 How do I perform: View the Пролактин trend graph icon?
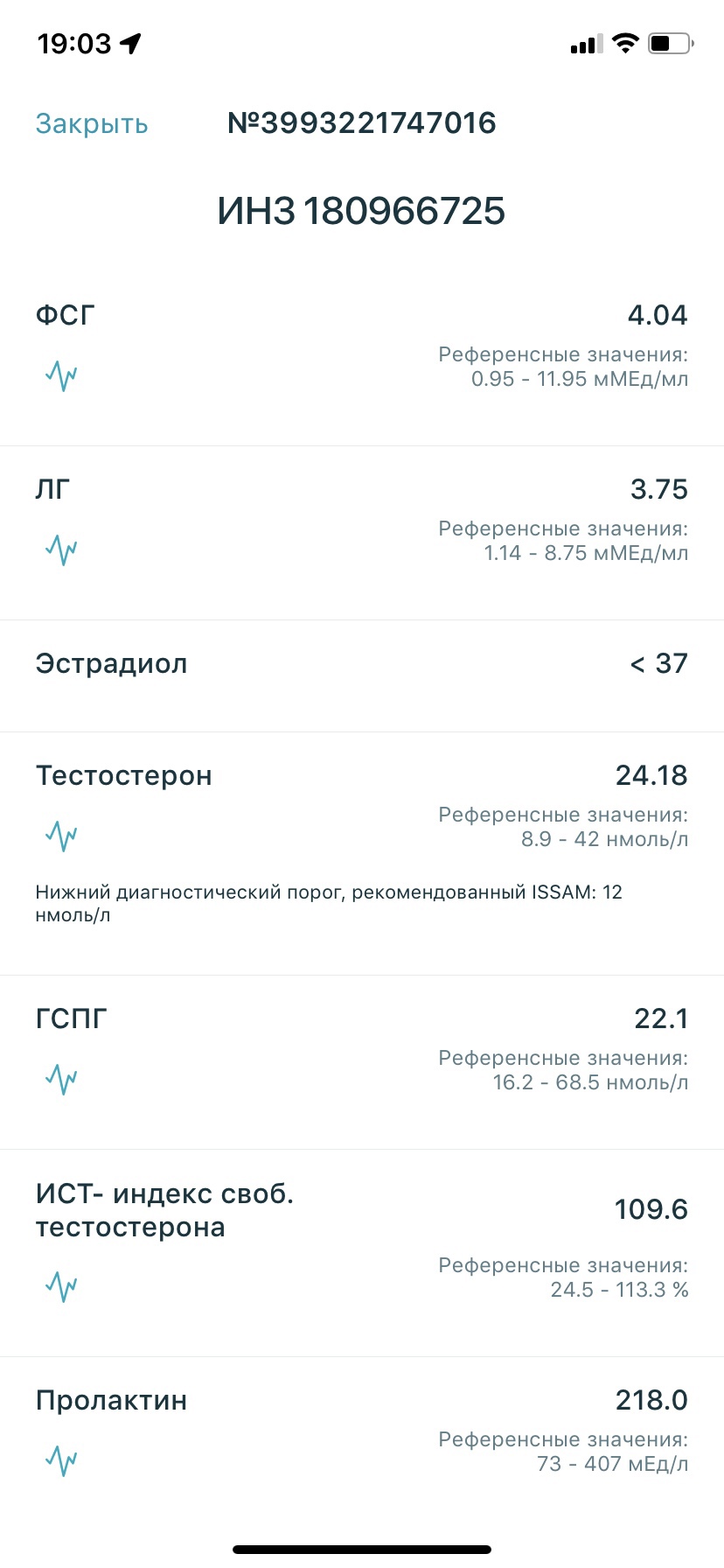[61, 1460]
